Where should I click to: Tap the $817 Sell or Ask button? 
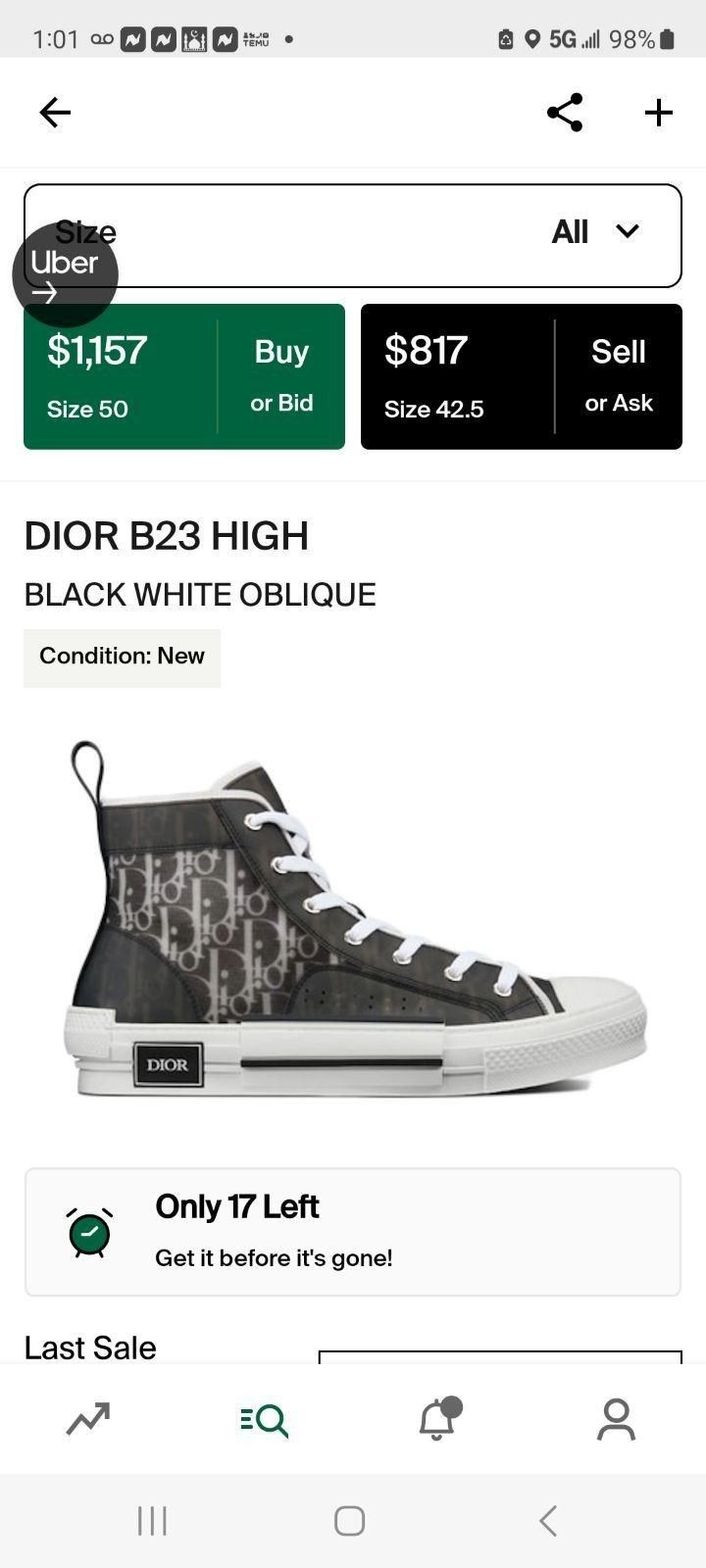(522, 376)
